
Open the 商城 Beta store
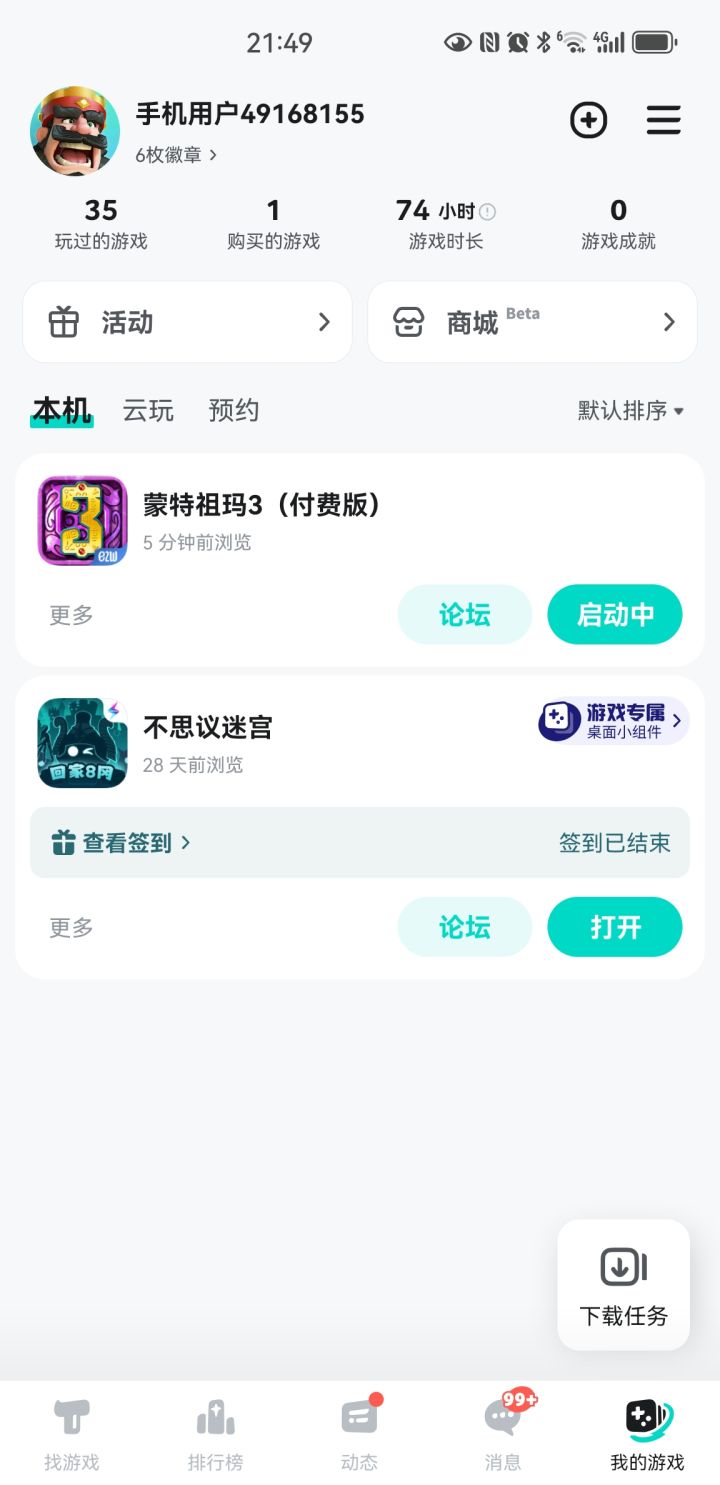(x=532, y=322)
